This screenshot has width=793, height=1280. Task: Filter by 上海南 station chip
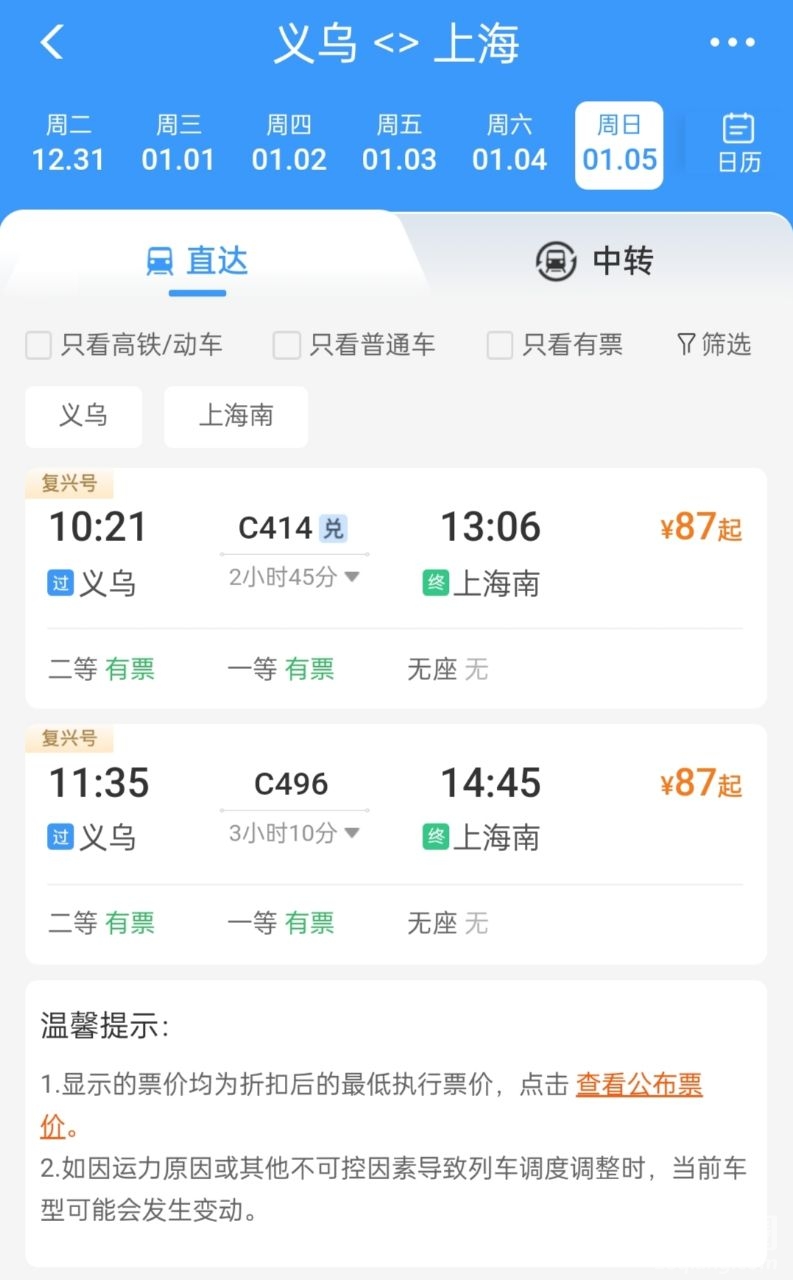pos(236,416)
